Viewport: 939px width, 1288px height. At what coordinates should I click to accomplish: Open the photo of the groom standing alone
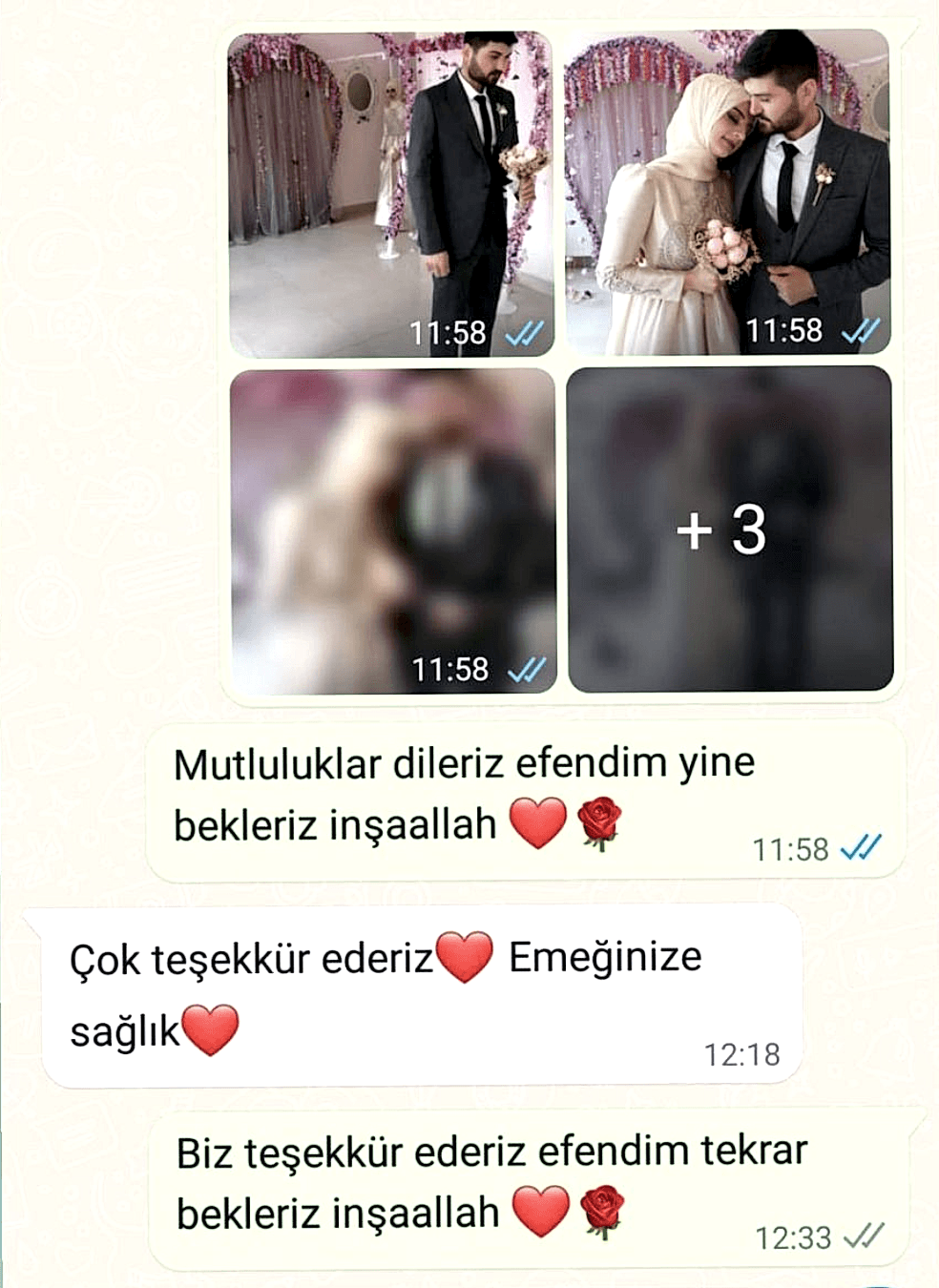click(x=390, y=194)
